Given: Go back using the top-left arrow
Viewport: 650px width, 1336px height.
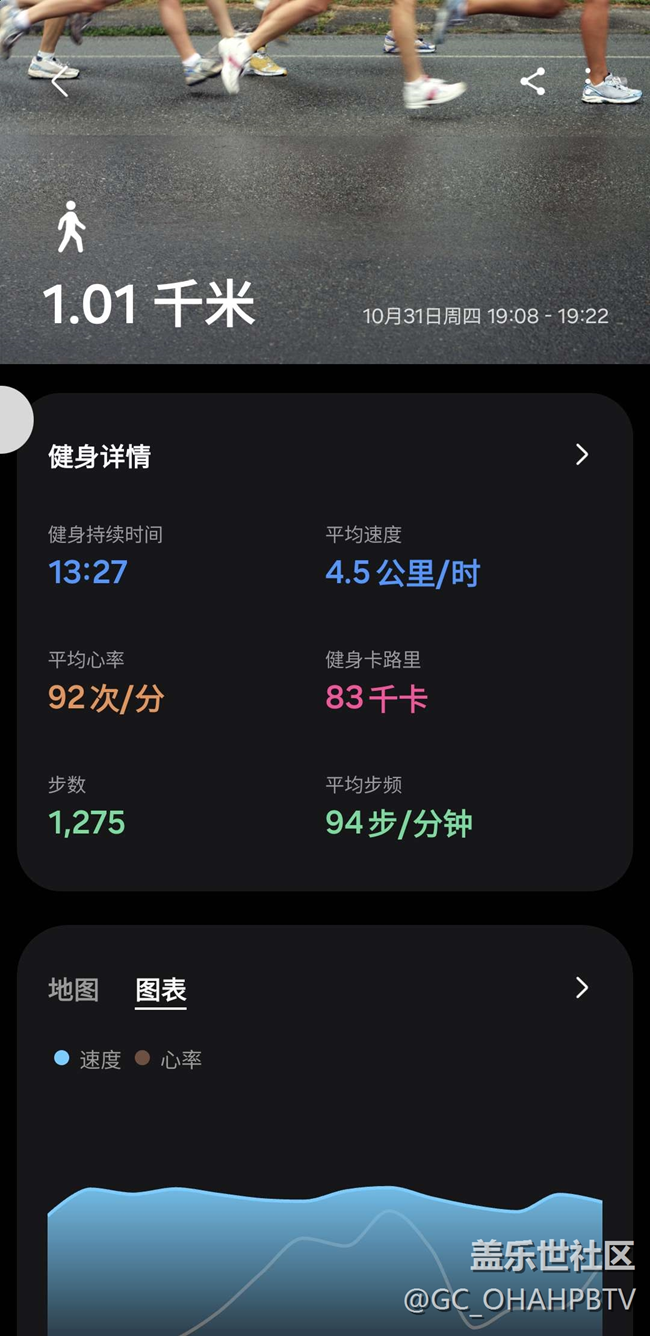Looking at the screenshot, I should pyautogui.click(x=60, y=84).
